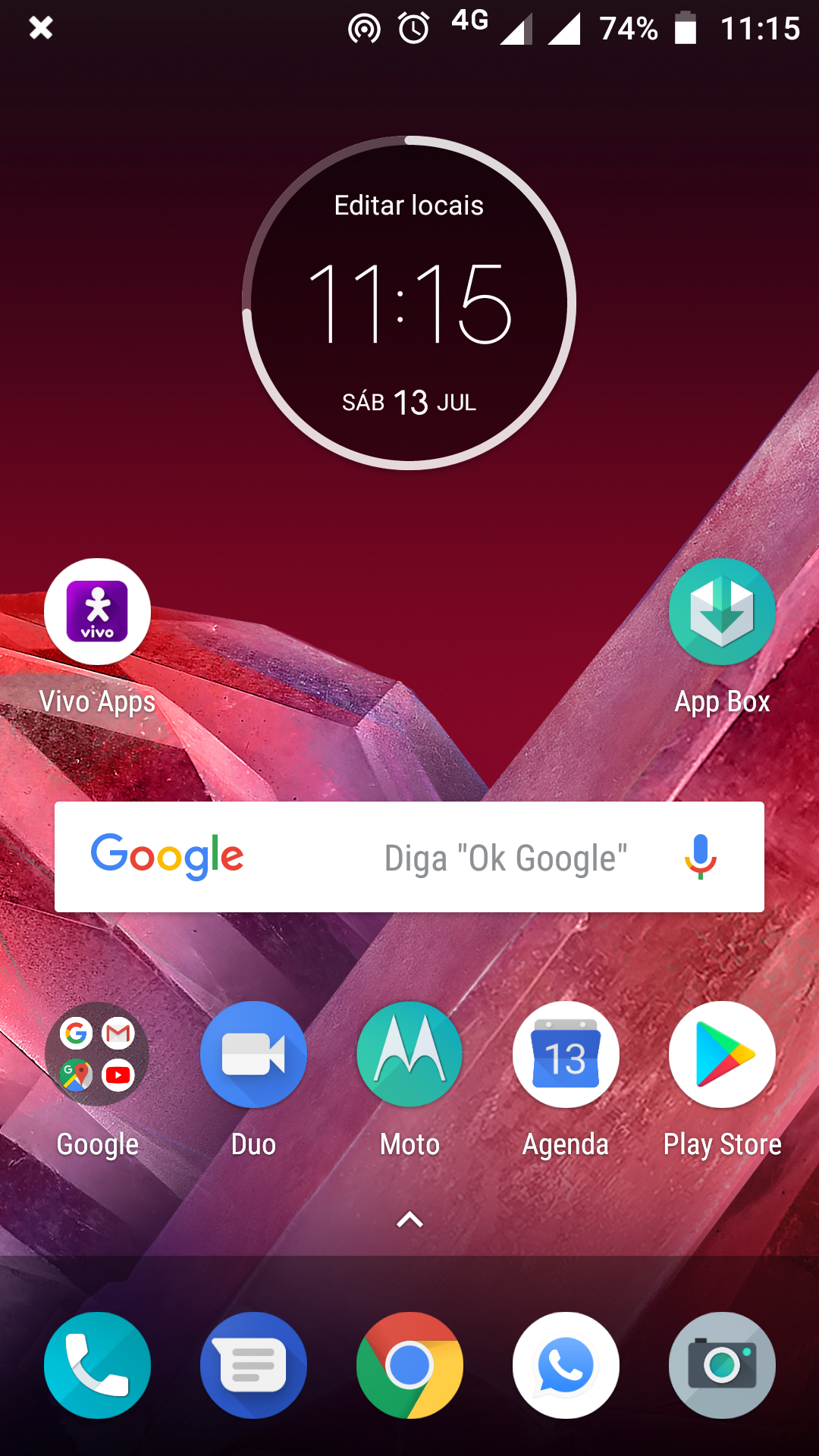Screen dimensions: 819x1456
Task: Launch Chrome browser
Action: tap(409, 1365)
